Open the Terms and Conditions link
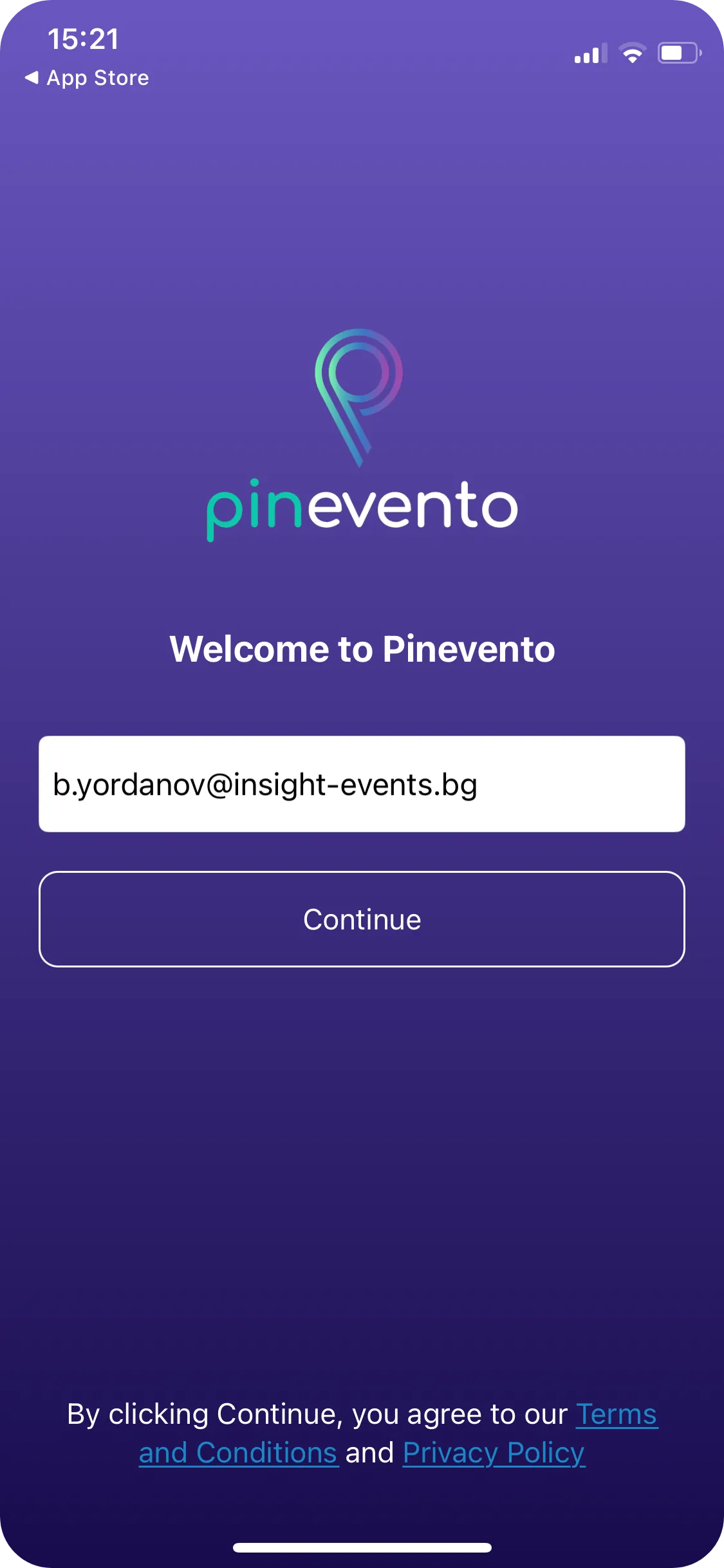The image size is (724, 1568). (x=238, y=1453)
